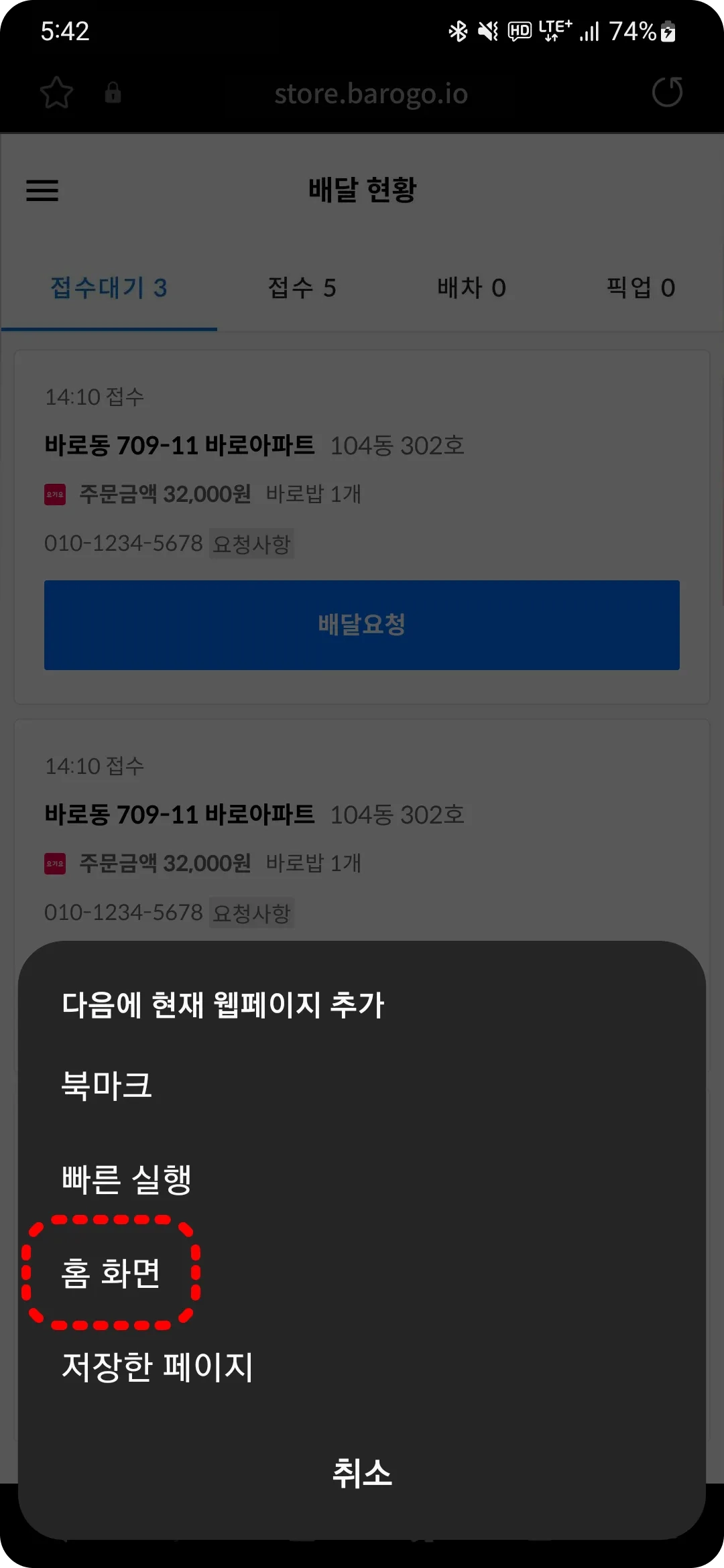
Task: Add page to 홈 화면
Action: tap(111, 1272)
